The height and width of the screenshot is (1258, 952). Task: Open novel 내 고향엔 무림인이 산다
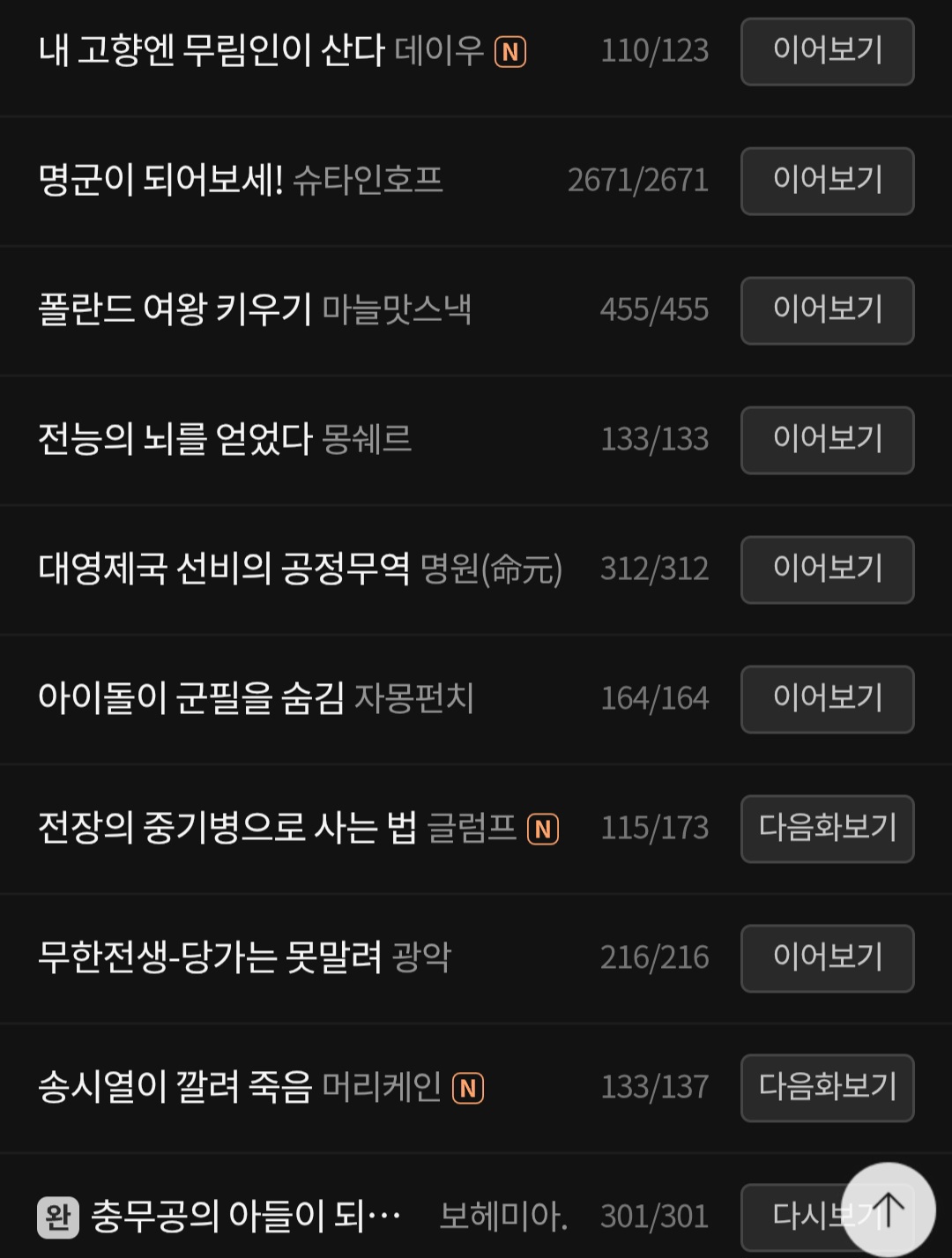pyautogui.click(x=212, y=51)
